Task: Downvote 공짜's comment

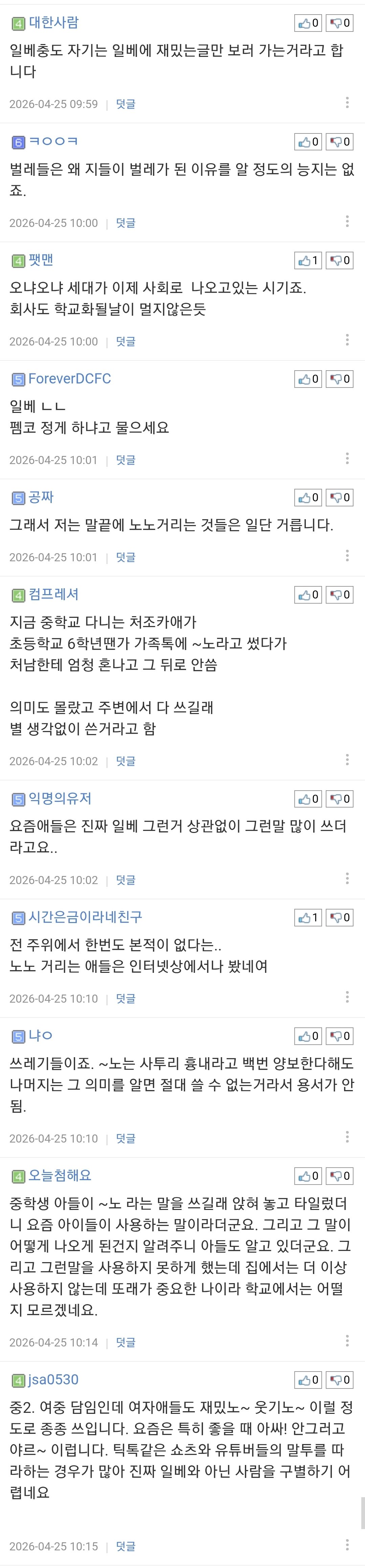Action: click(x=339, y=498)
